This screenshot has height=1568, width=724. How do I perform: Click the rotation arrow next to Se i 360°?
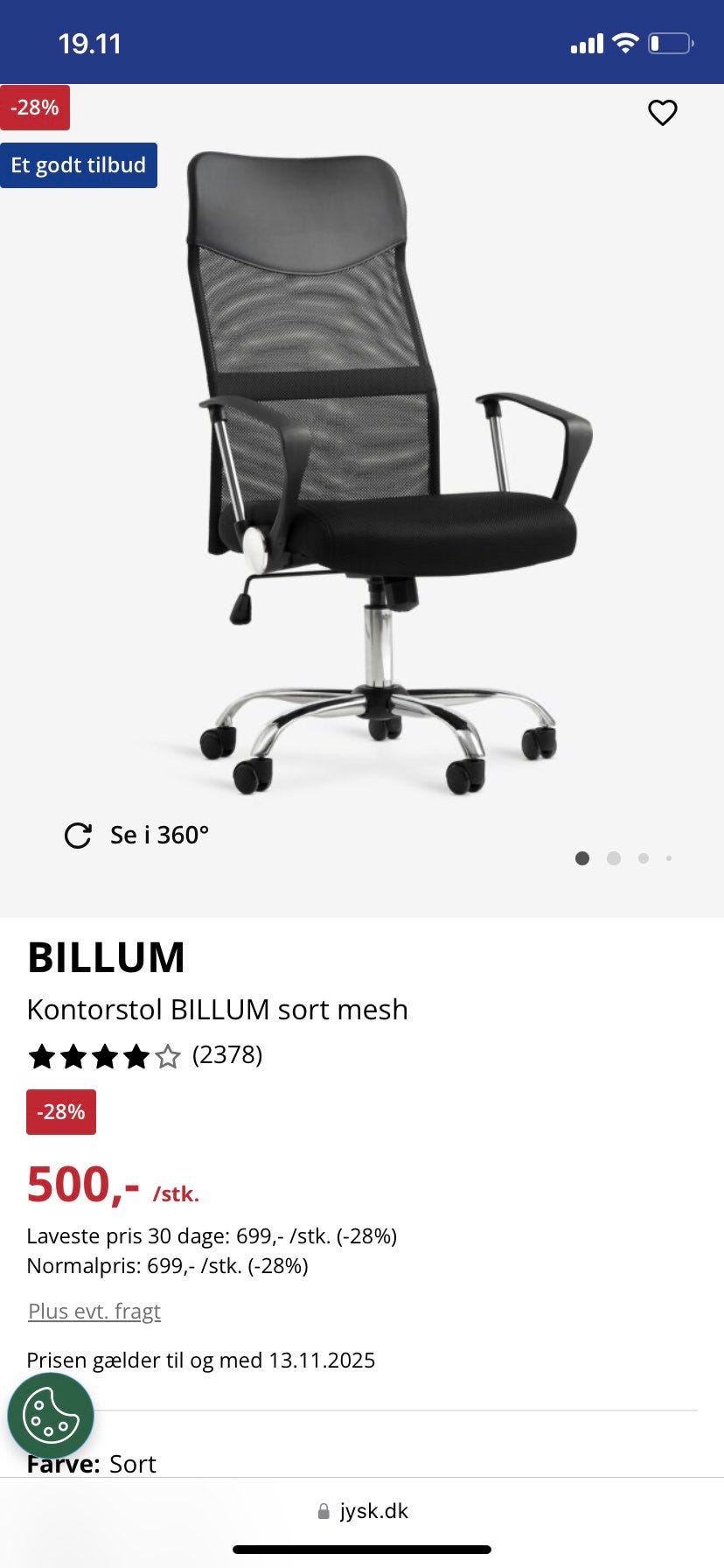79,836
